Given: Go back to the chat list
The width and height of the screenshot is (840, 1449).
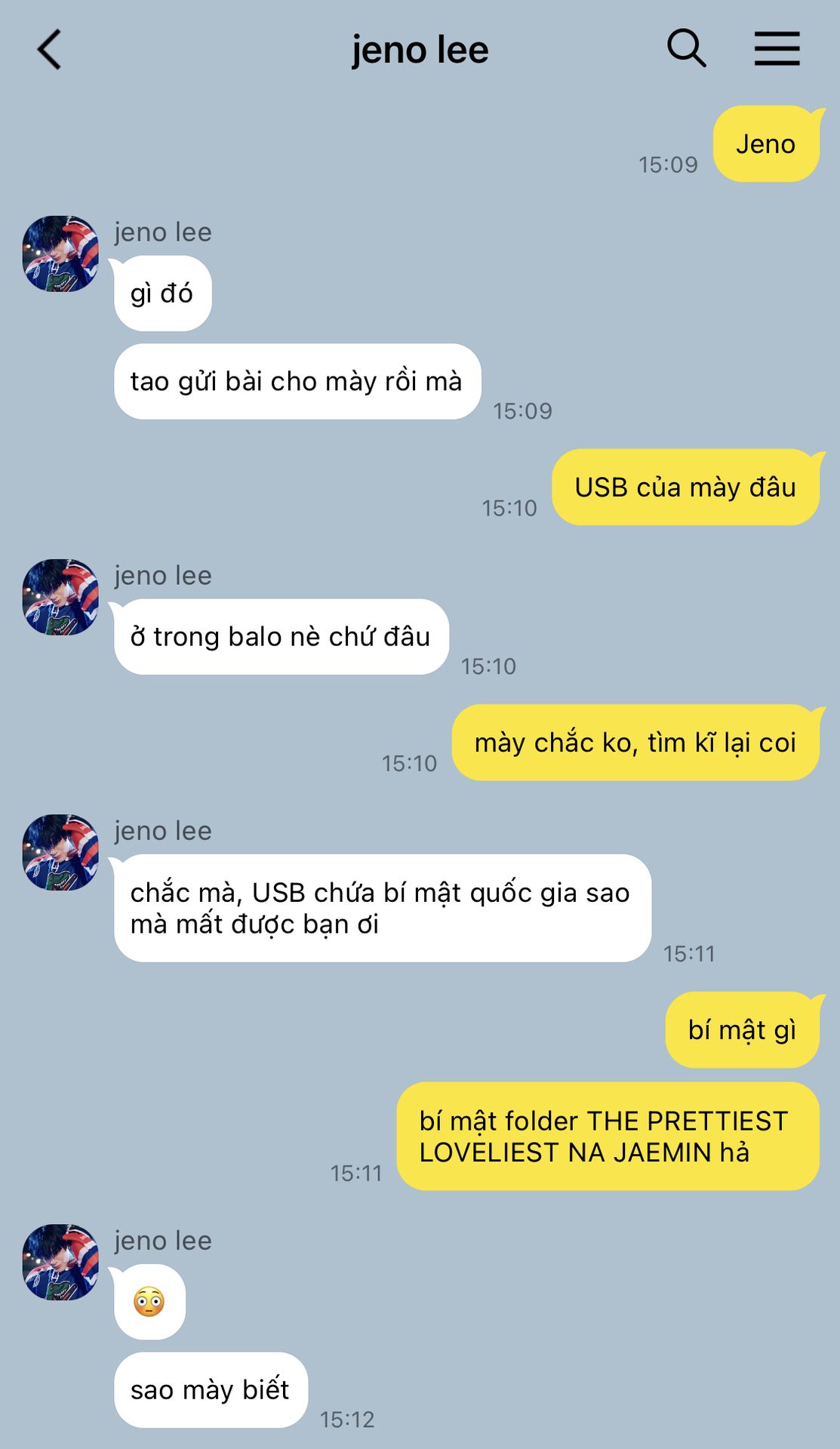Looking at the screenshot, I should pos(50,50).
